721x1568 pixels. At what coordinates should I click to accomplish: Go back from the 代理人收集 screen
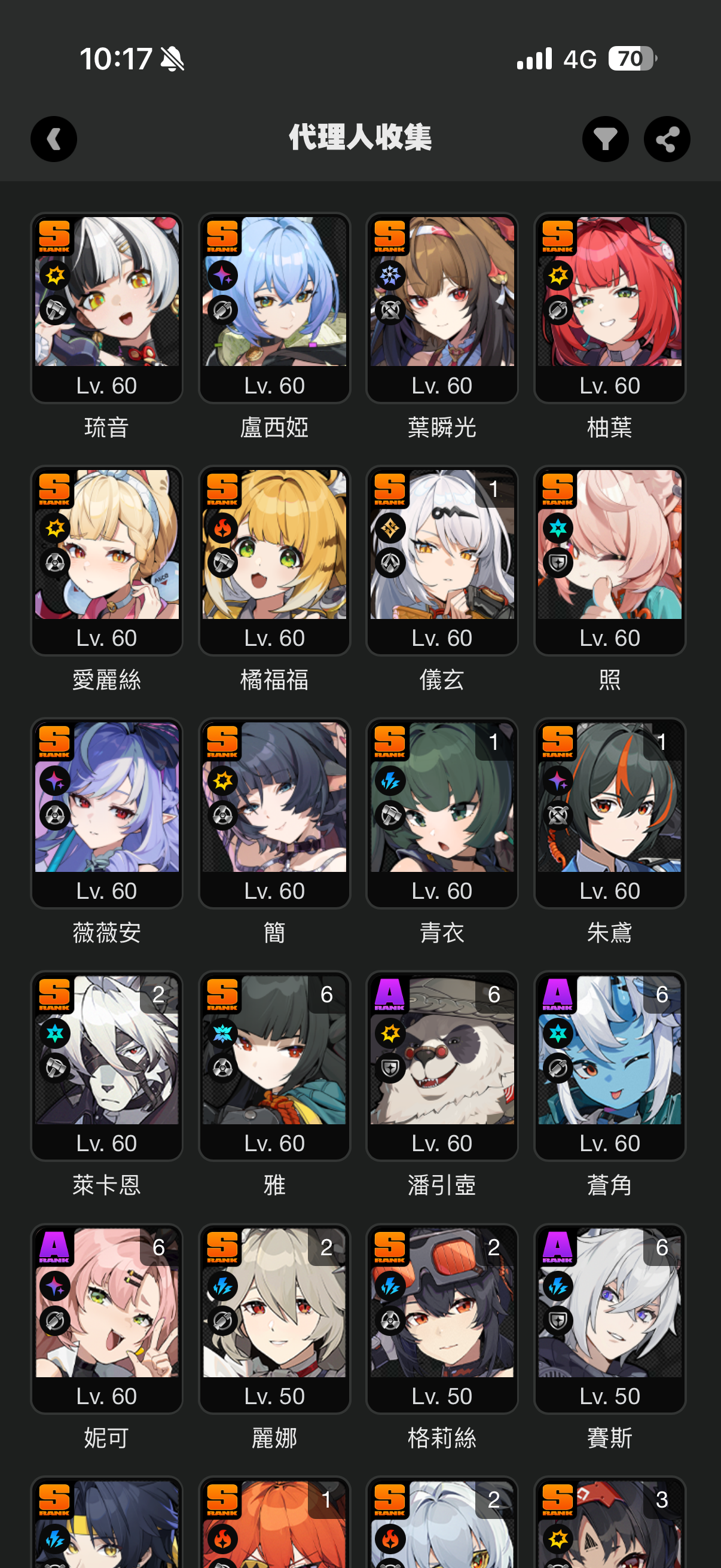click(x=54, y=139)
